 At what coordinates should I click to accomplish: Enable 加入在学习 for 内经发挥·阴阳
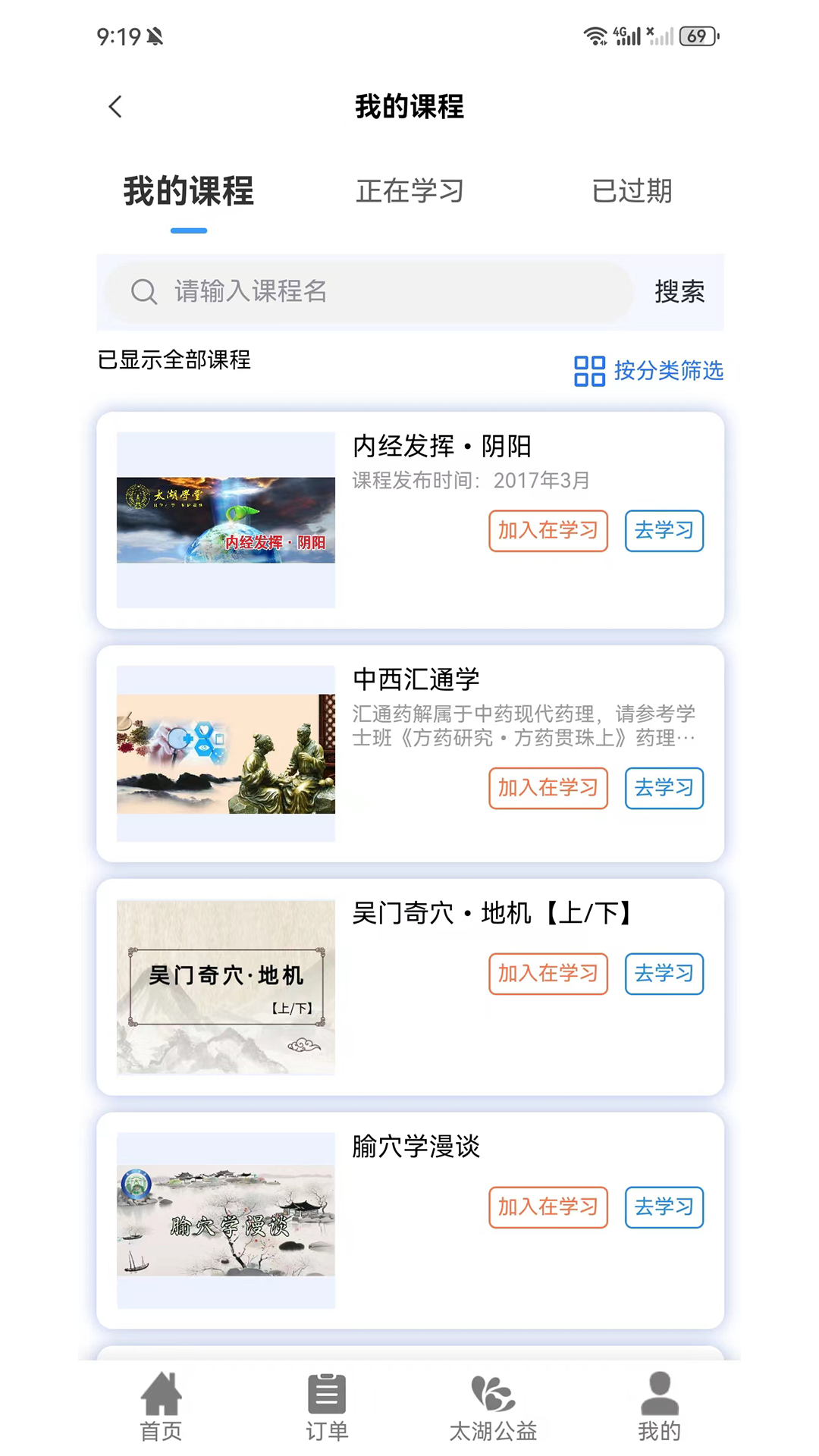pos(548,531)
